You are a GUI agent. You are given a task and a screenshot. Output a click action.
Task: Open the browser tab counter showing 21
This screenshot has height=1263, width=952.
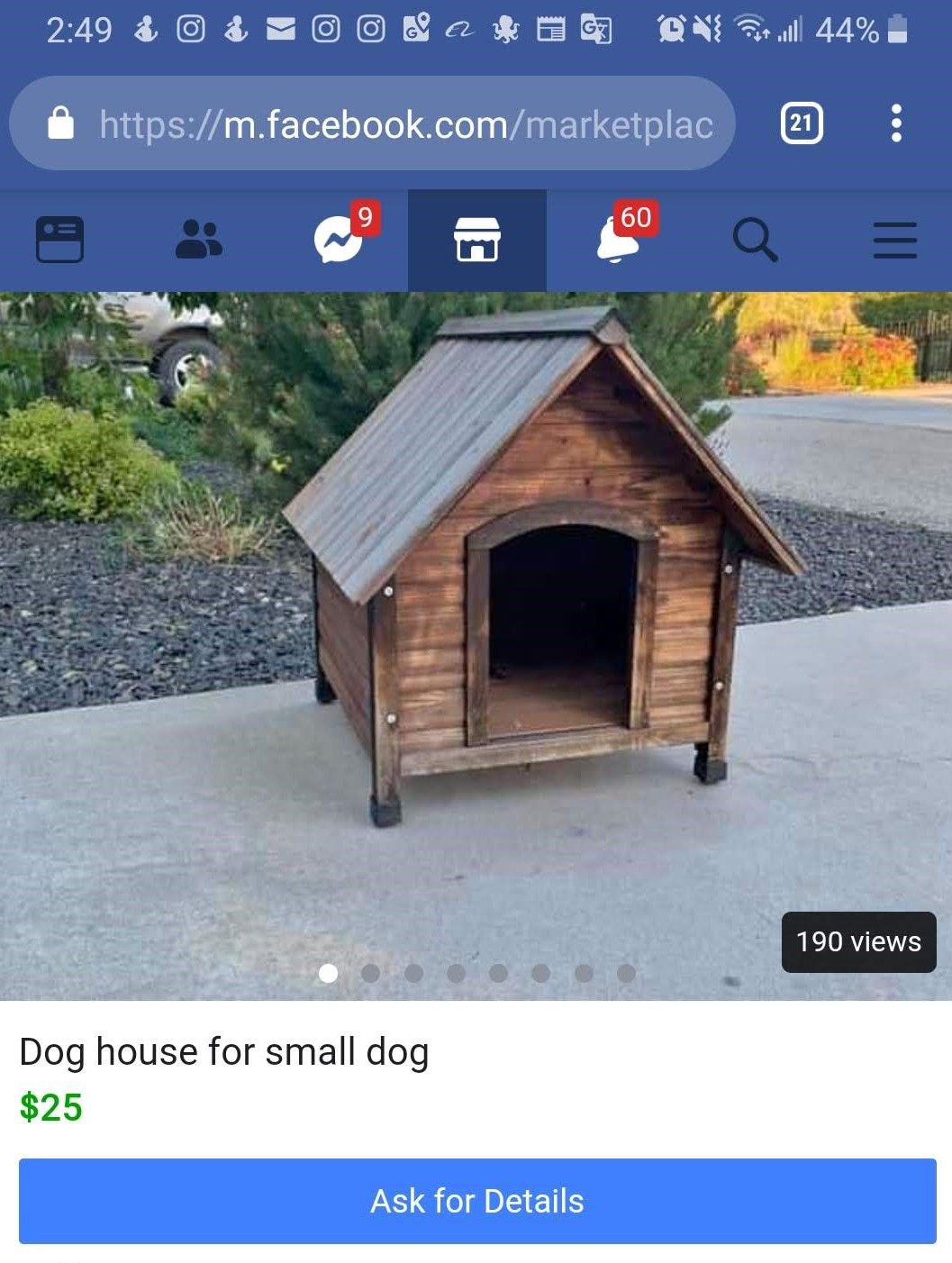coord(801,124)
